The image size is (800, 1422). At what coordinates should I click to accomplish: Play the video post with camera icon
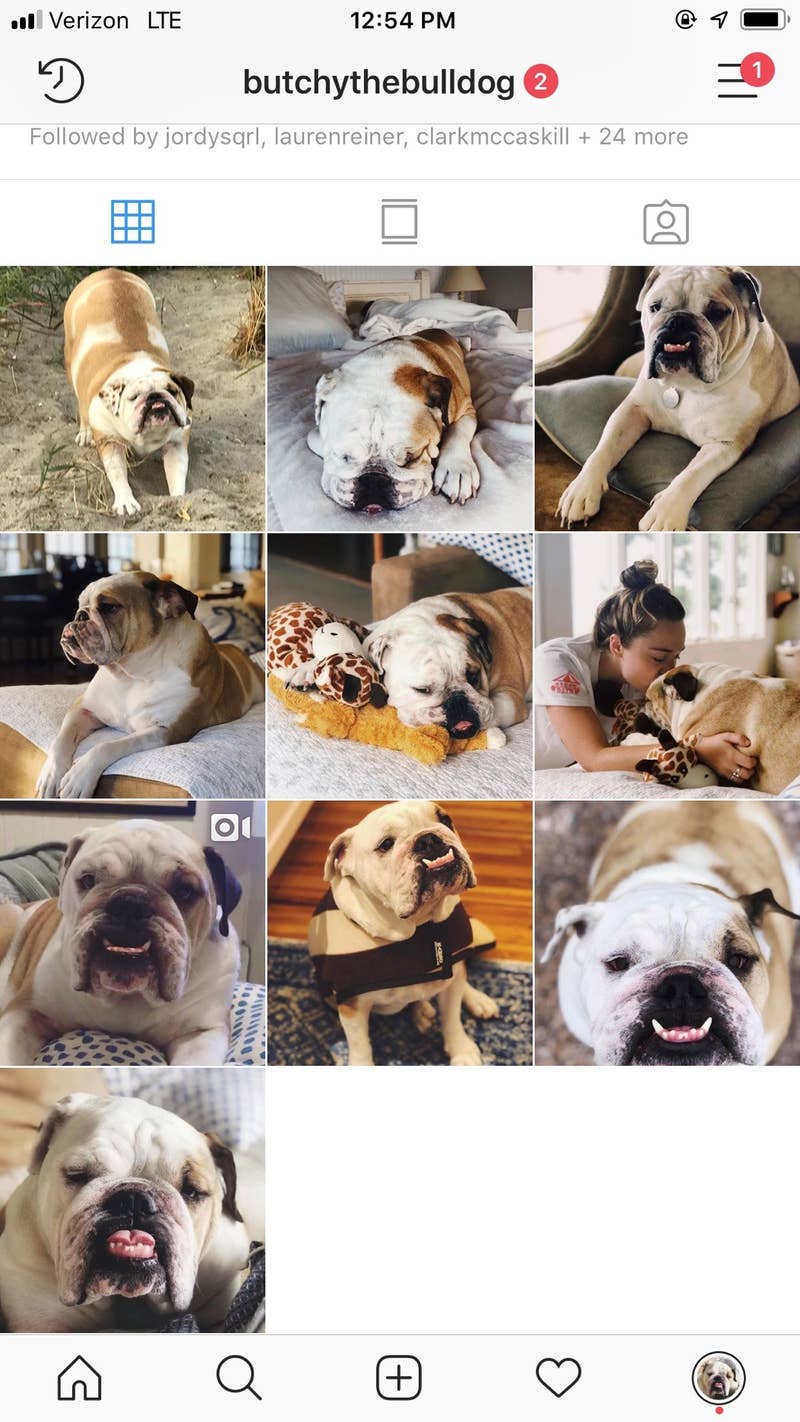click(132, 933)
